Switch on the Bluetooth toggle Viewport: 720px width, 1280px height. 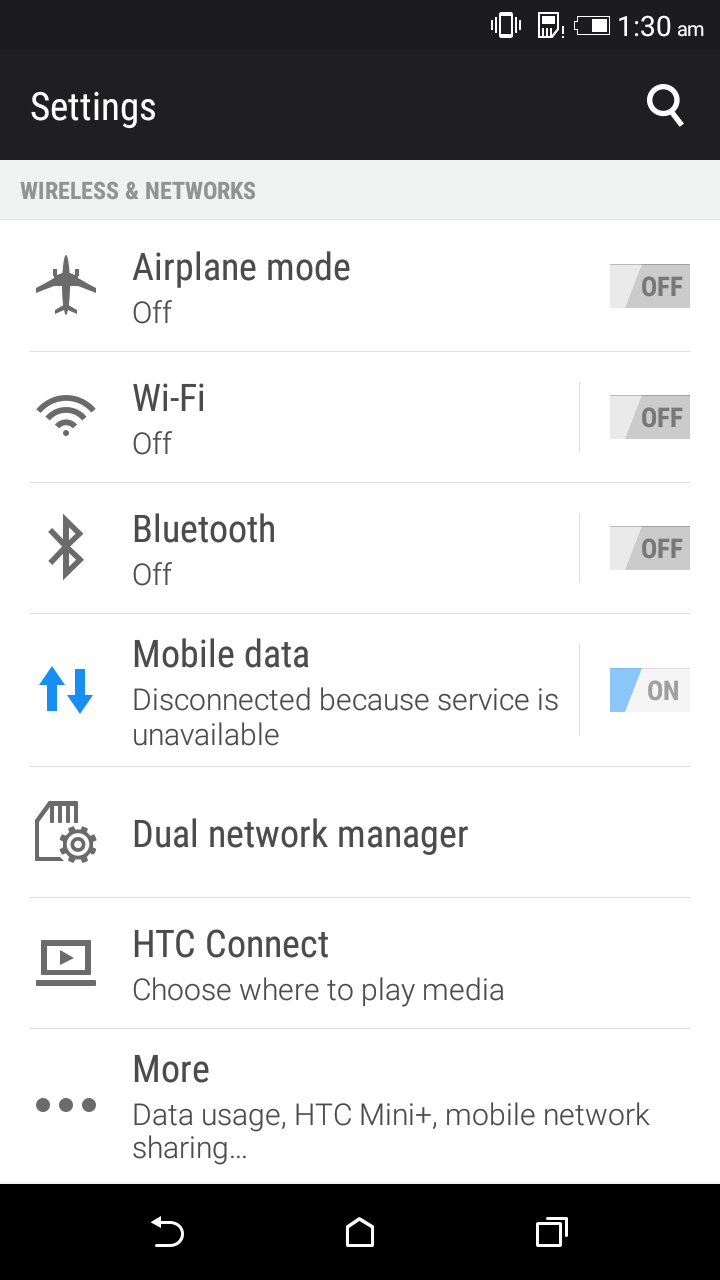[650, 548]
